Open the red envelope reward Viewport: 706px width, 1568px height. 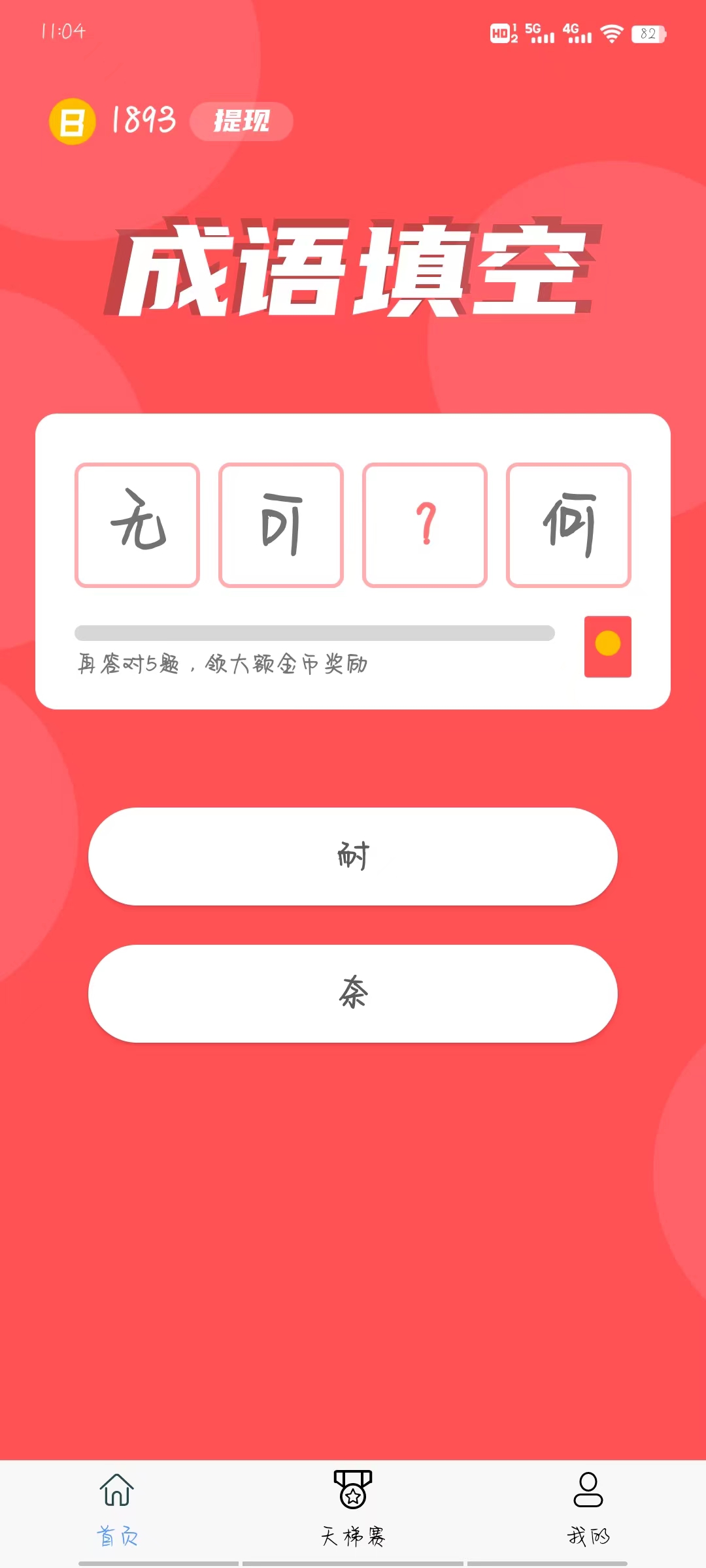click(x=607, y=646)
